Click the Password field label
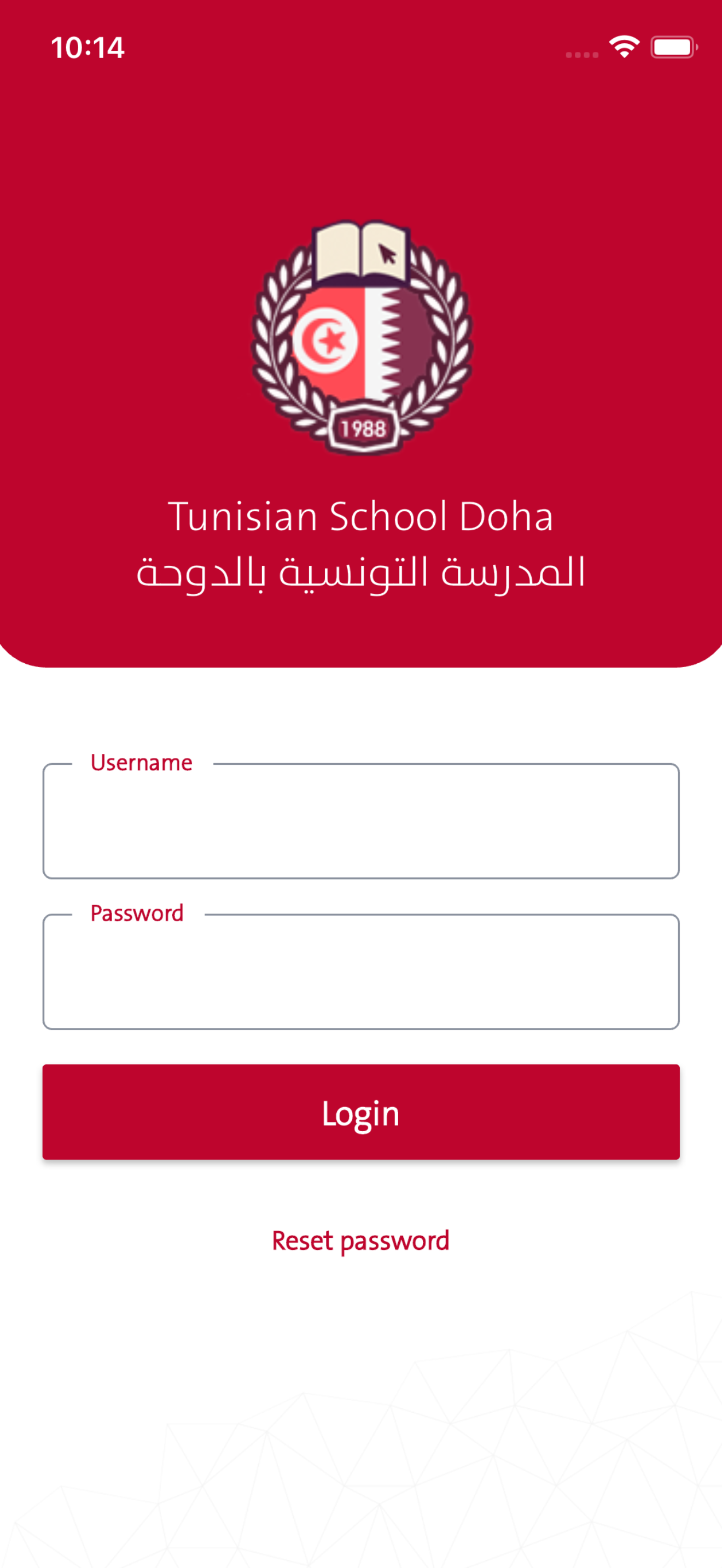 pos(136,913)
